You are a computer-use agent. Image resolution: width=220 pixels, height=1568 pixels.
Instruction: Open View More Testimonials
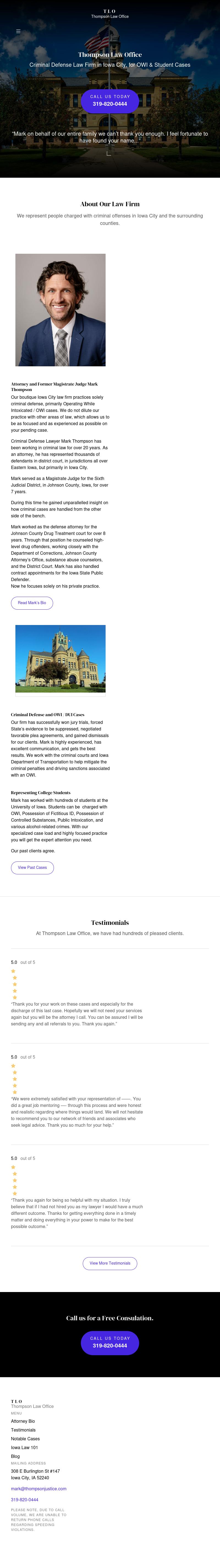[110, 1263]
